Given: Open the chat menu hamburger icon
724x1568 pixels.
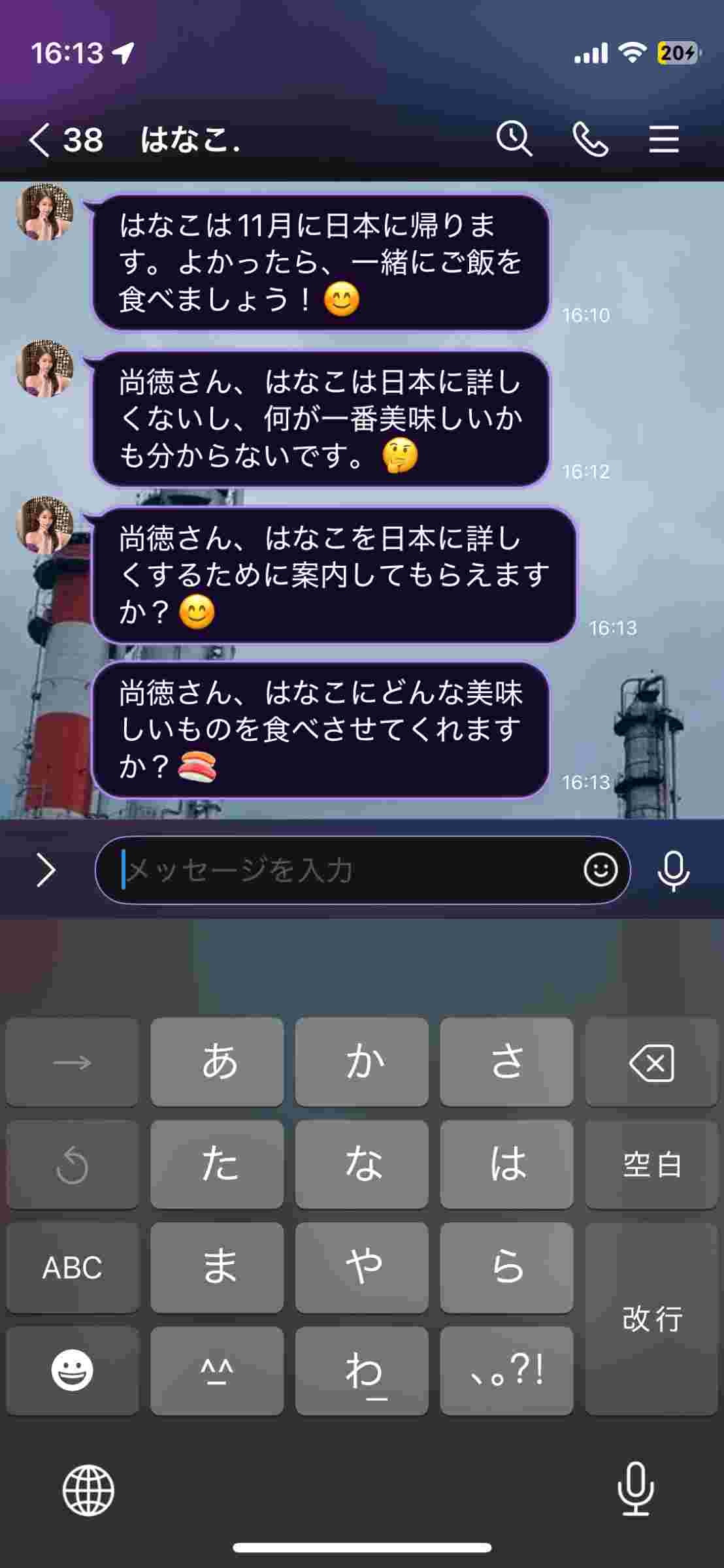Looking at the screenshot, I should (x=664, y=139).
